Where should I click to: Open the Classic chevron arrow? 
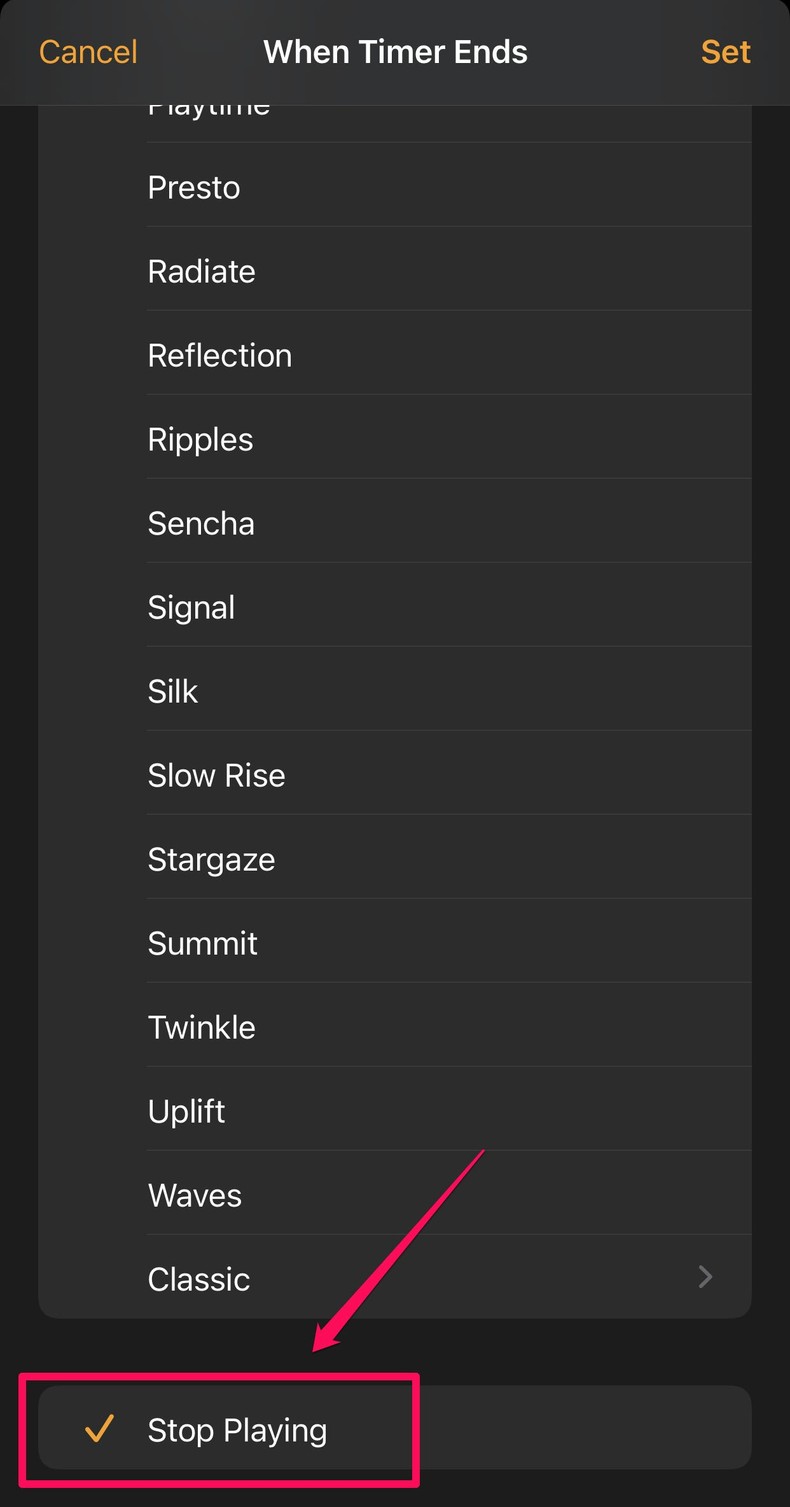click(705, 1277)
